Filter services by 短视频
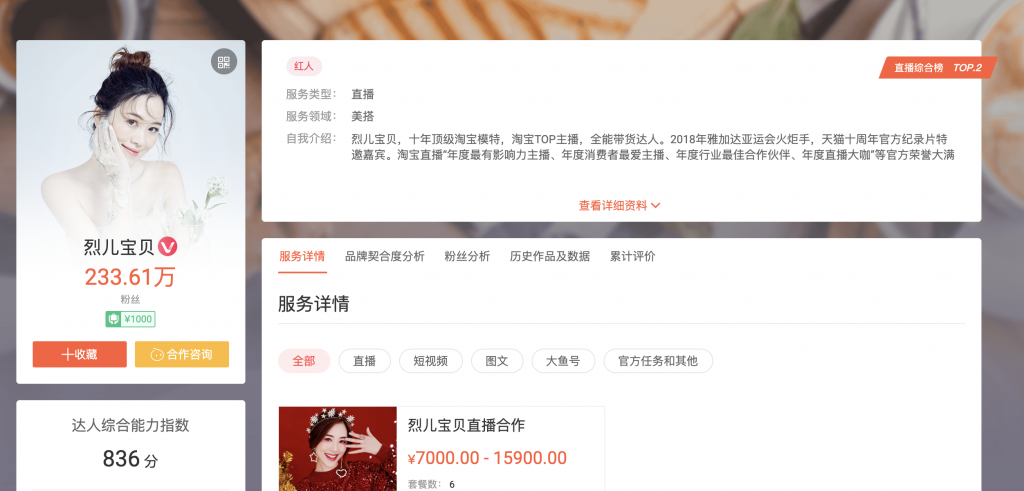 430,361
